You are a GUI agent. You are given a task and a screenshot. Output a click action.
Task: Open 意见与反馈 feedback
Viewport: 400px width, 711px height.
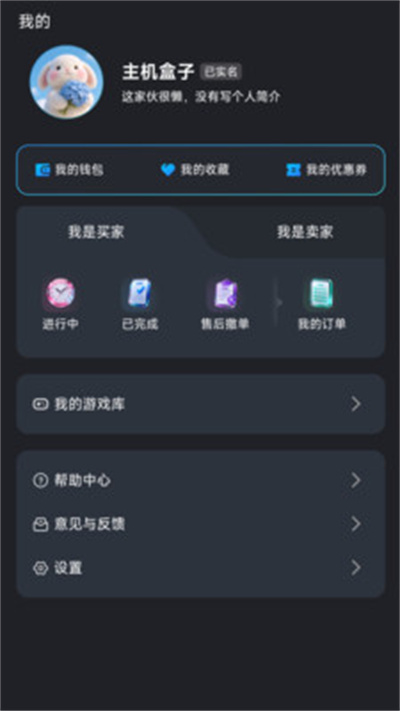[200, 524]
